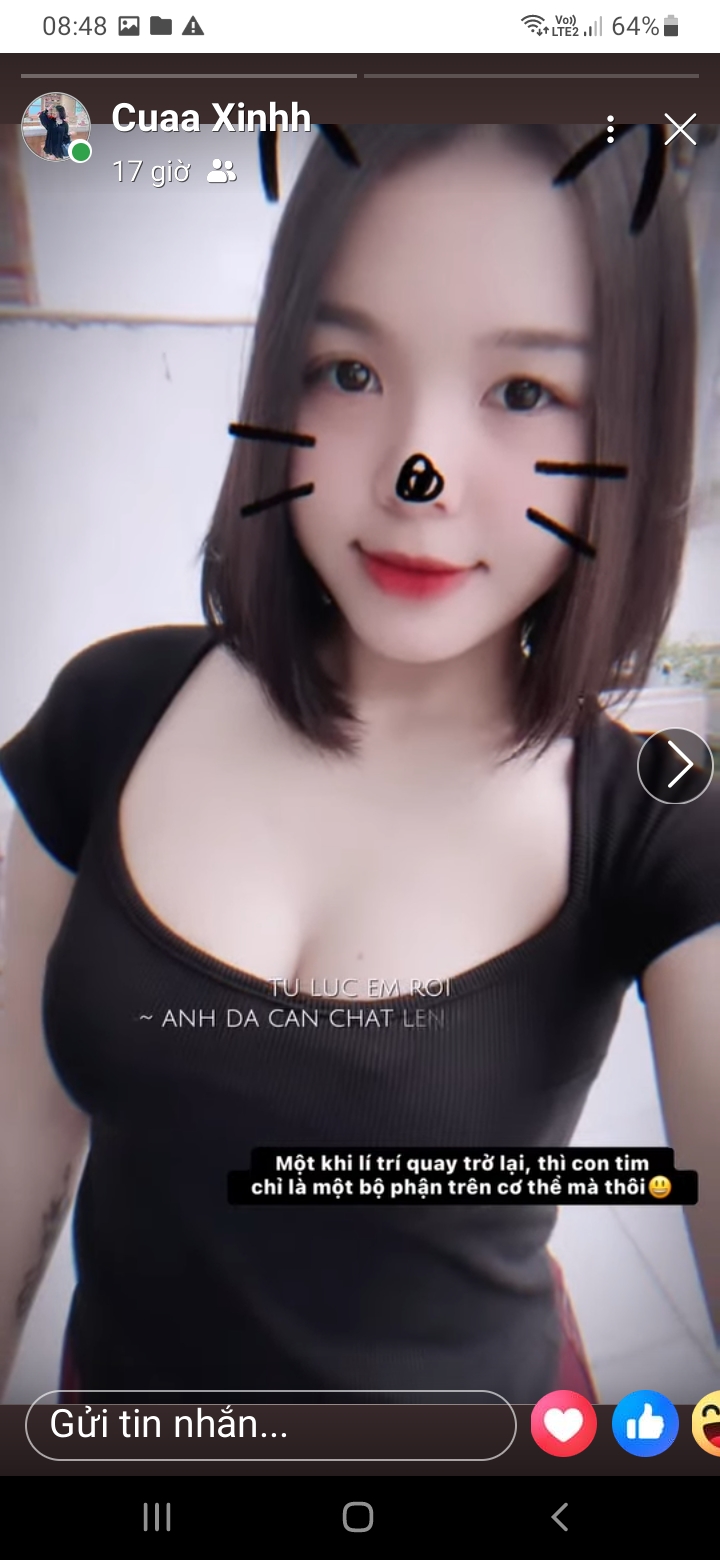Go back using system navigation button
Screen dimensions: 720x1560
(x=560, y=1517)
